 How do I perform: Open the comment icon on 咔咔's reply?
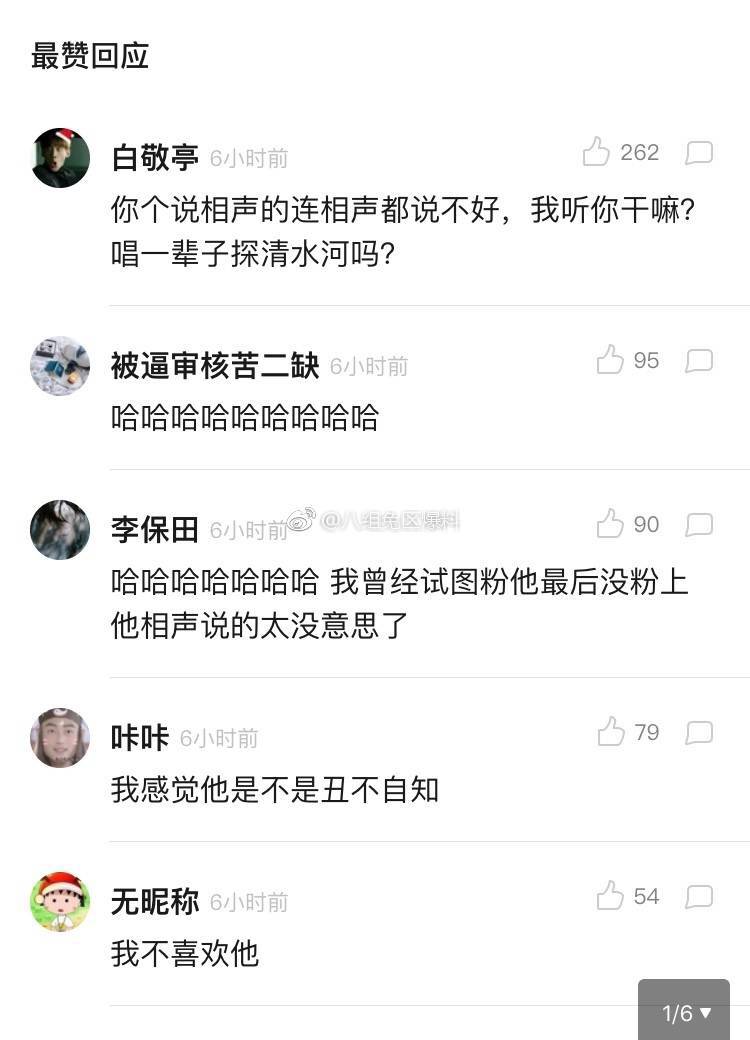[700, 731]
